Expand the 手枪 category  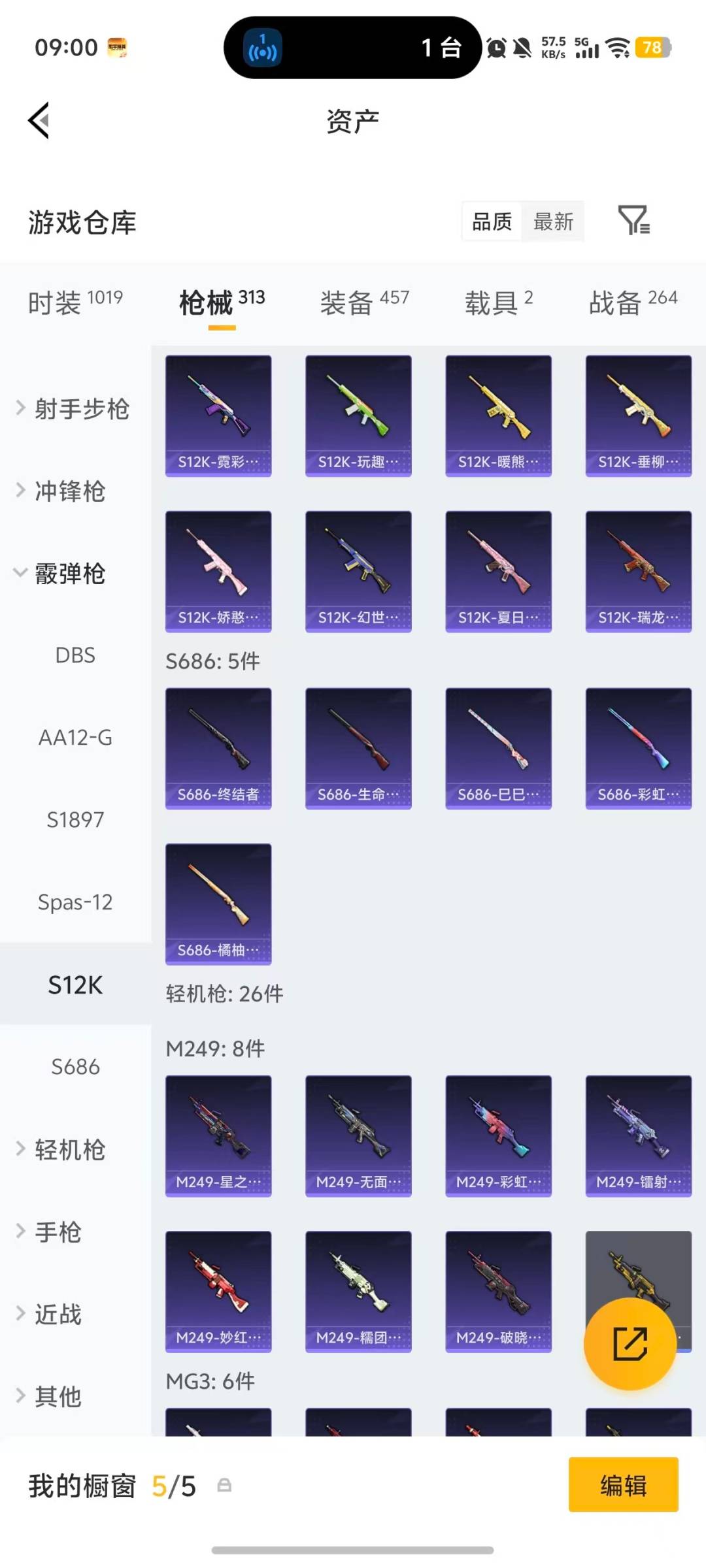click(x=59, y=1233)
